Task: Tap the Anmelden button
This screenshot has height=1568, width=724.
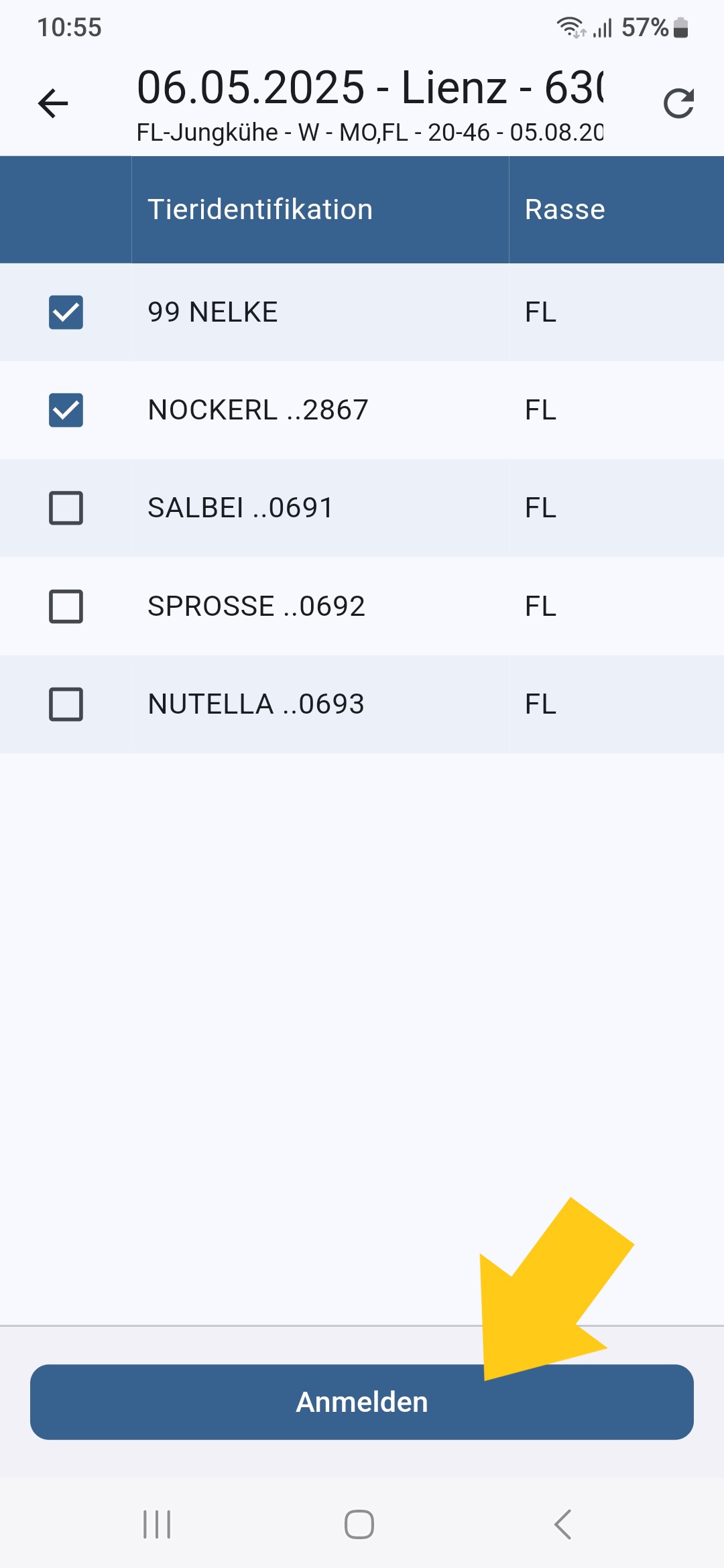Action: click(x=362, y=1402)
